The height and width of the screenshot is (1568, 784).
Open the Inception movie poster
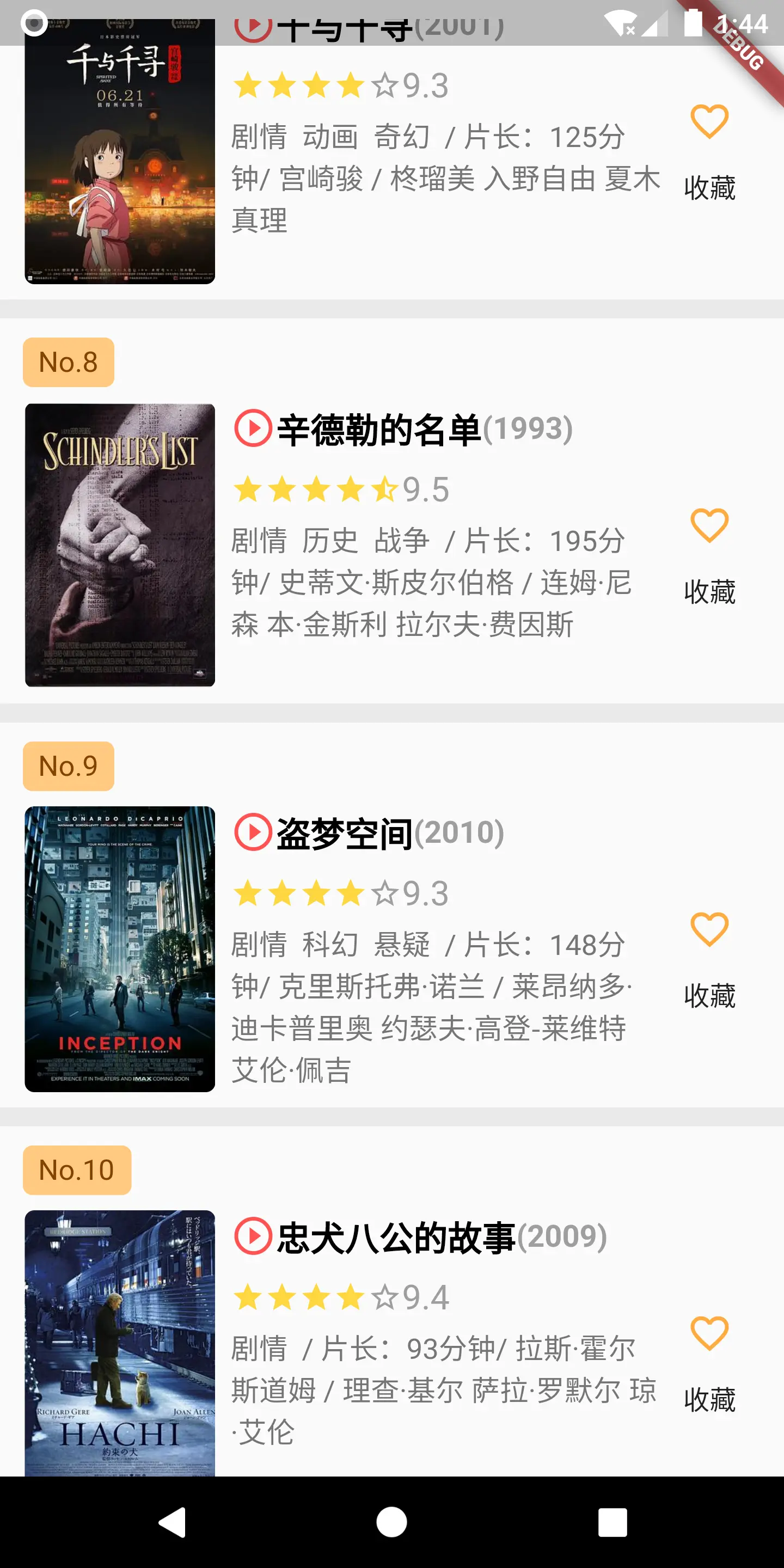[120, 948]
